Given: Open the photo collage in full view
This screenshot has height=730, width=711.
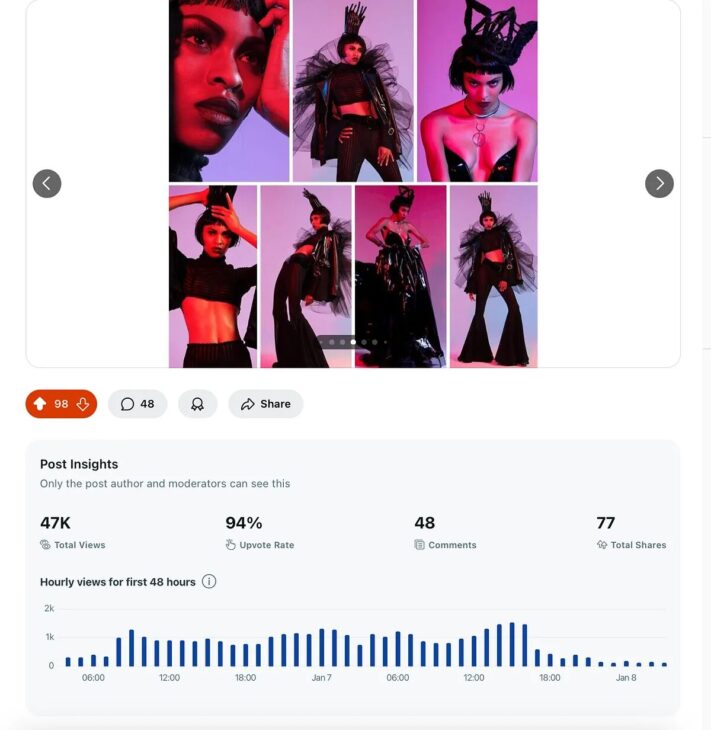Looking at the screenshot, I should tap(353, 183).
